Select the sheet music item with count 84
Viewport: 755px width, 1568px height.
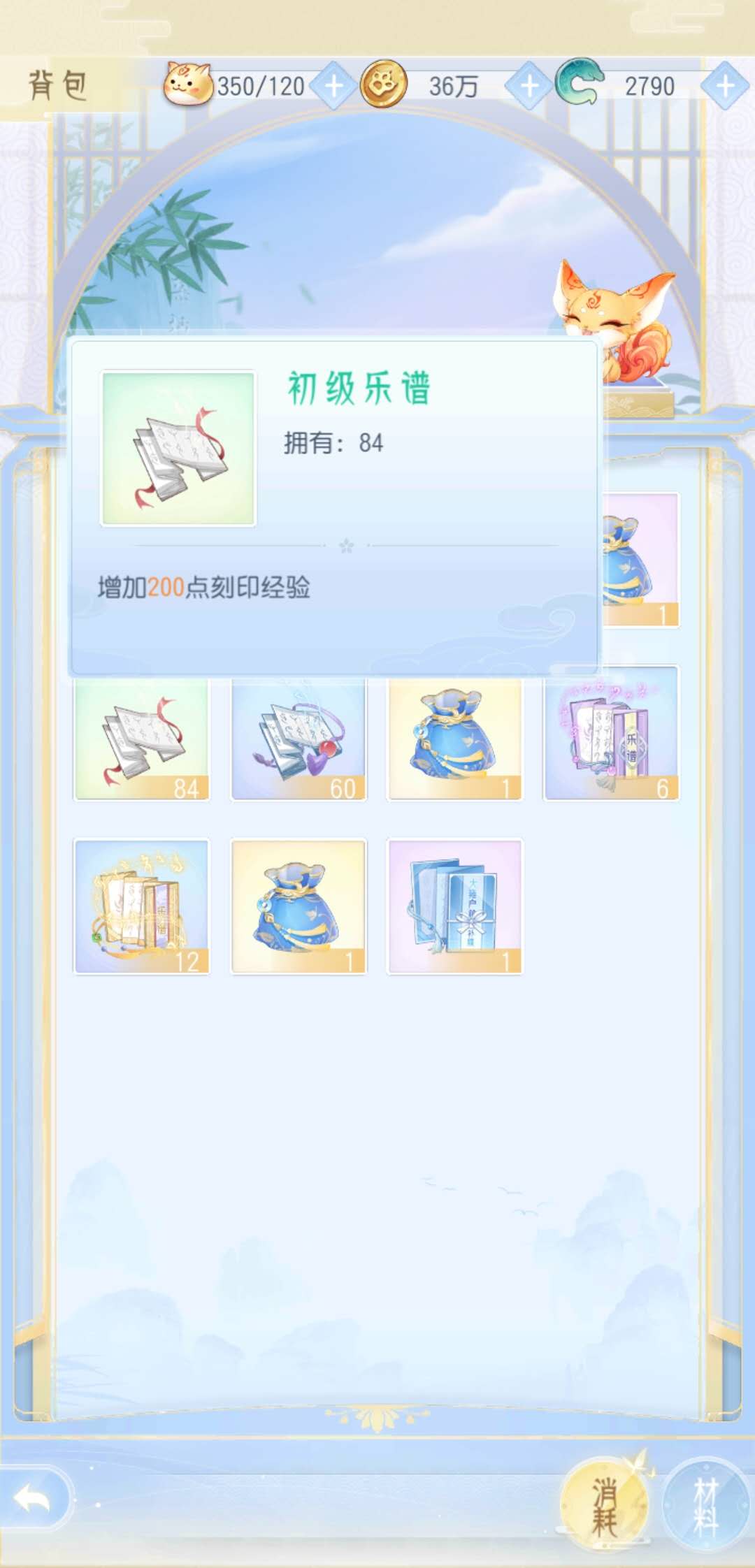click(x=142, y=741)
